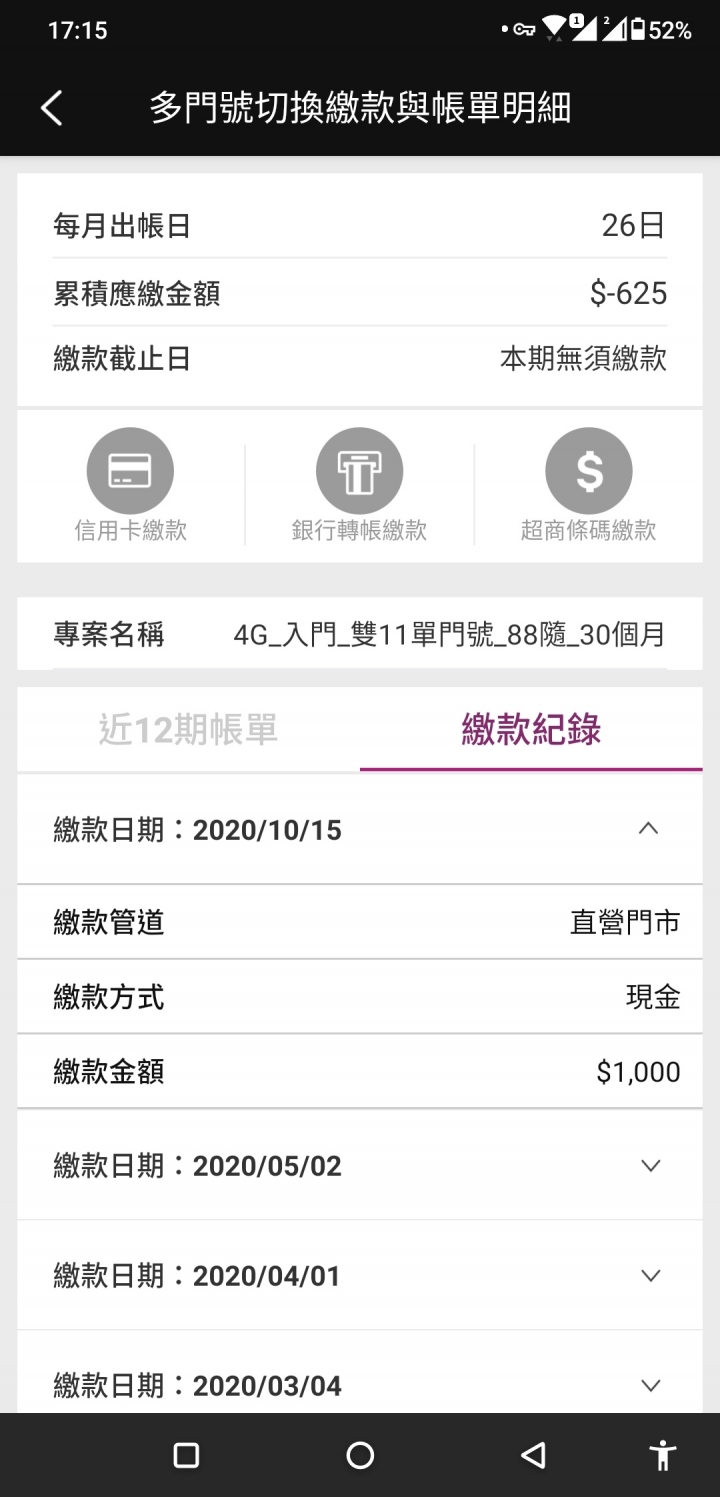Open recent apps from navigation bar
Screen dimensions: 720x1497
tap(186, 1455)
